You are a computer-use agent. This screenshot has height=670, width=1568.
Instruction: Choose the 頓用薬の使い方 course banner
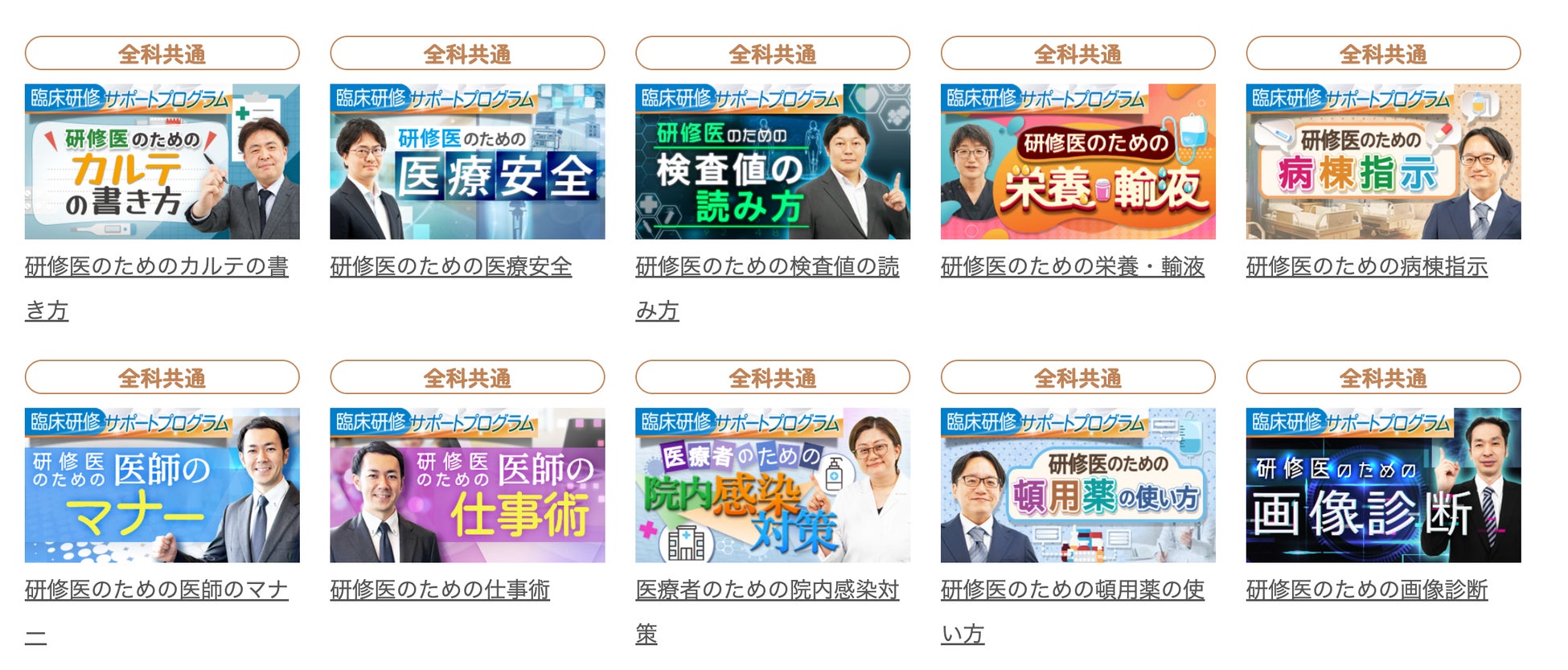point(1077,485)
